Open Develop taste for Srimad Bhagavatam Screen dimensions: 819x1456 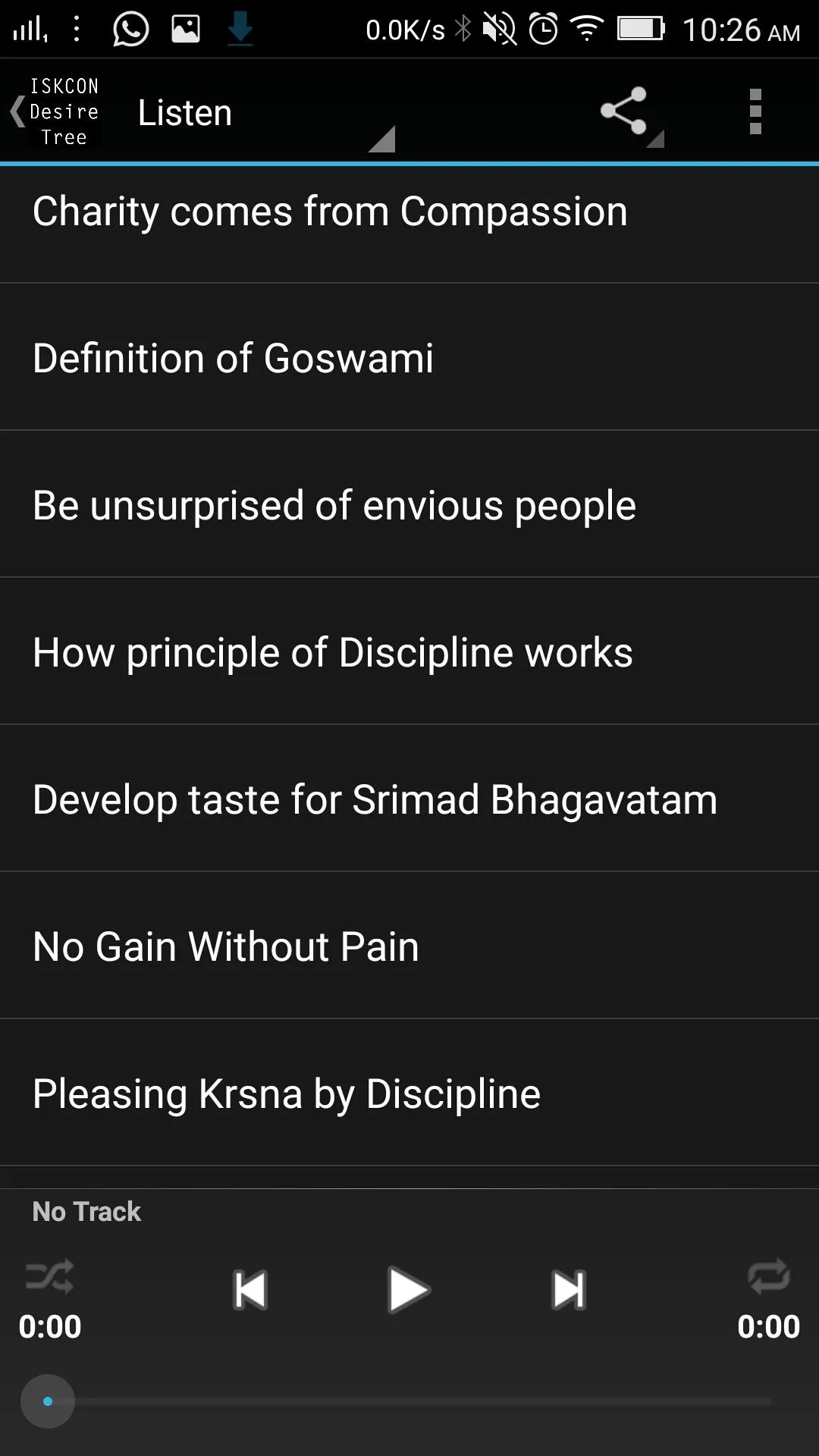[409, 799]
